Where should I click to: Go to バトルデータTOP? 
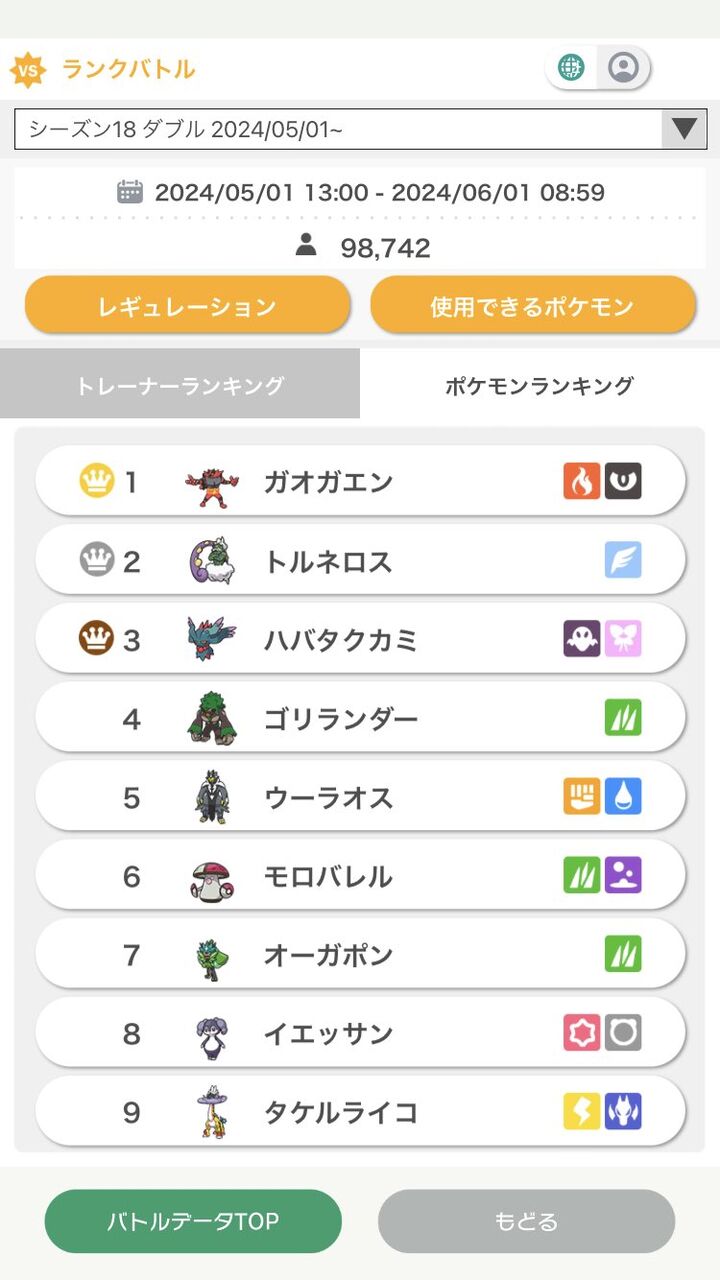pyautogui.click(x=193, y=1221)
